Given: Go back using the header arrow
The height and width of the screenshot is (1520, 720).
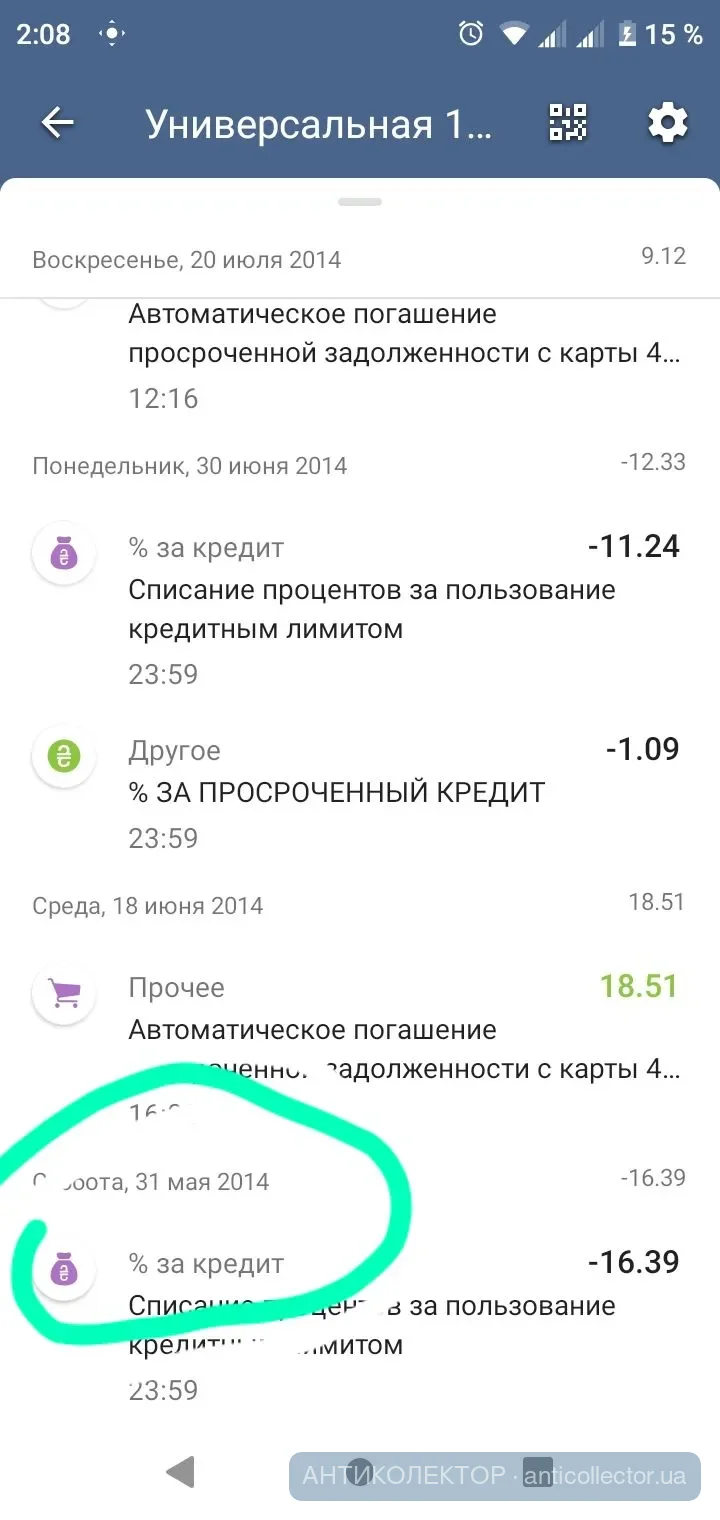Looking at the screenshot, I should pyautogui.click(x=58, y=123).
